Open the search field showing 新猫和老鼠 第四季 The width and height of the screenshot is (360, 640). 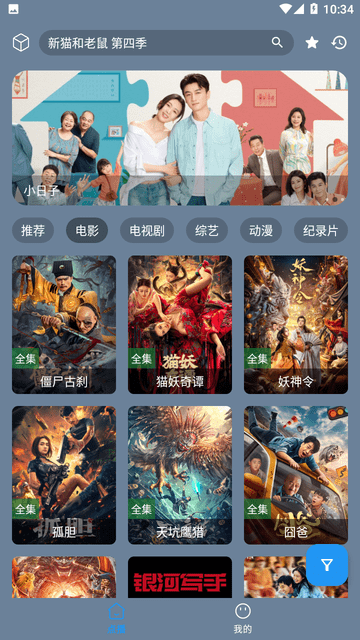166,42
